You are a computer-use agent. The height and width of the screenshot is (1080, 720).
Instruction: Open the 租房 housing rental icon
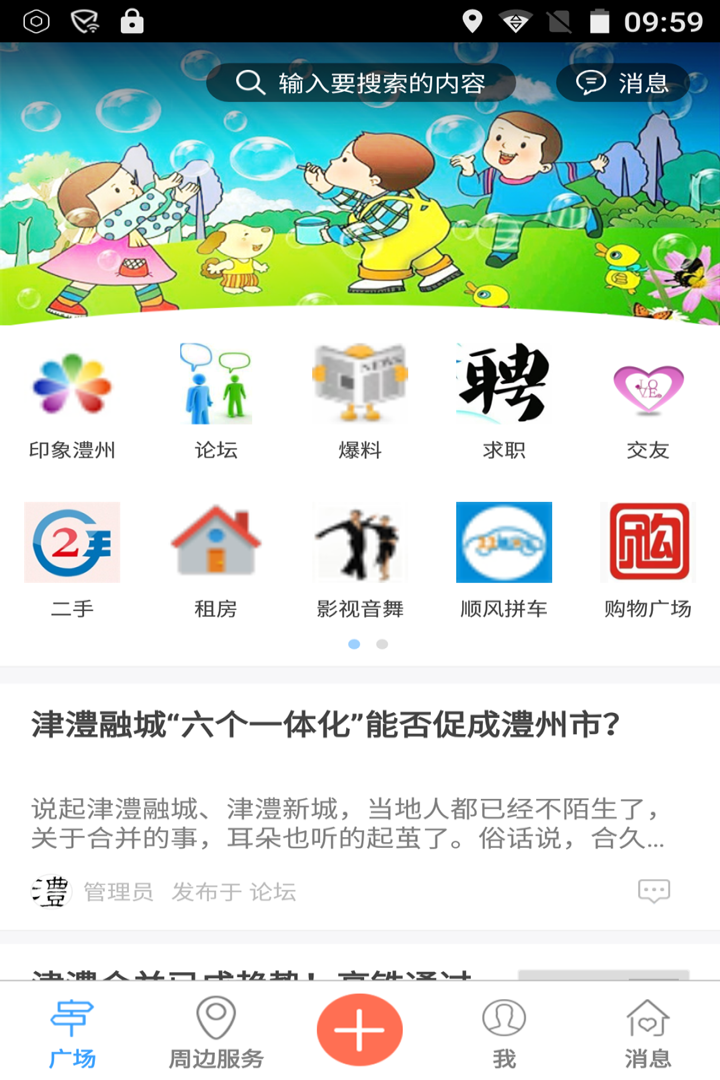click(215, 543)
